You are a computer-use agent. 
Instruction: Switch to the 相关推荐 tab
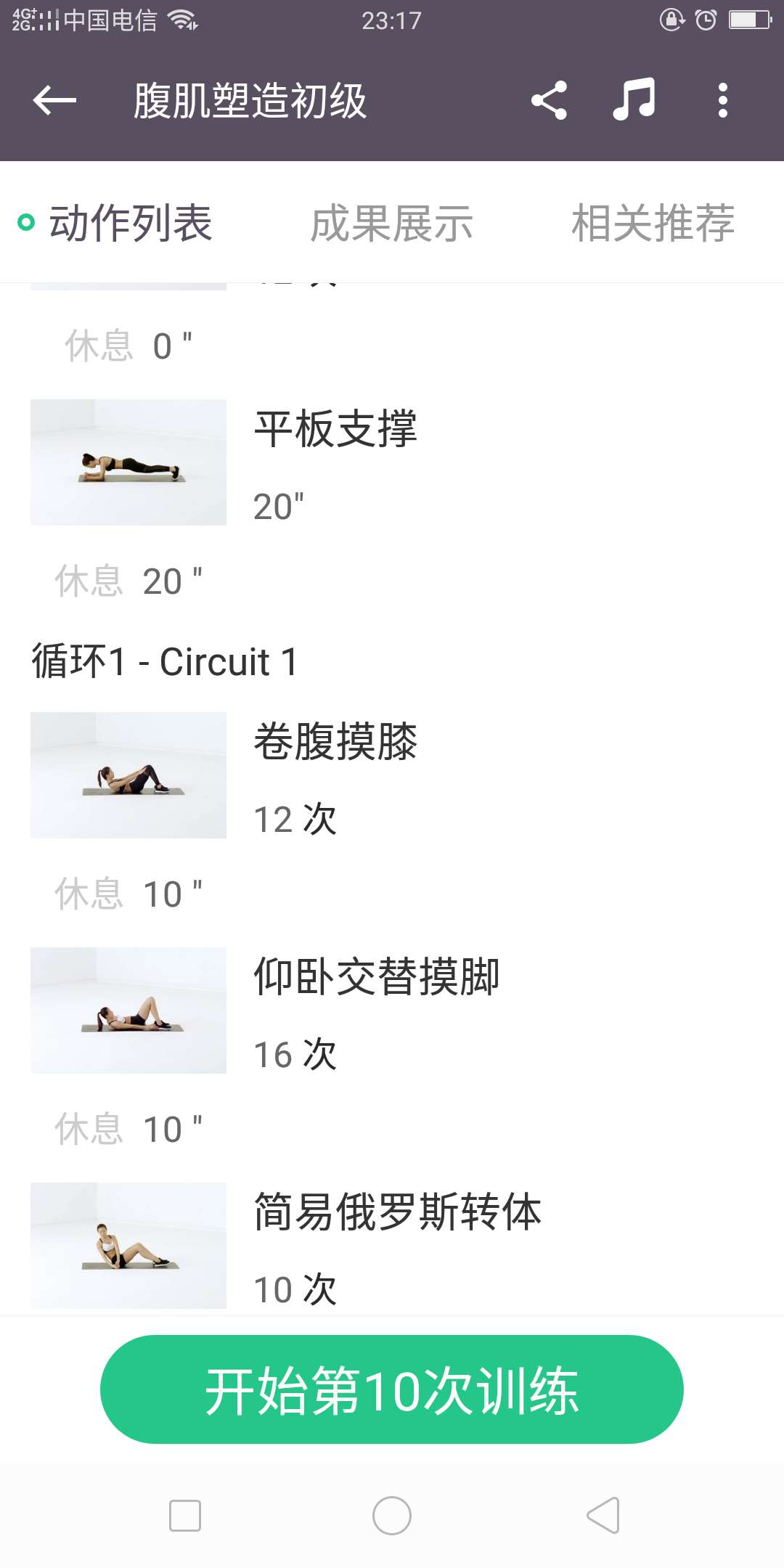coord(653,223)
